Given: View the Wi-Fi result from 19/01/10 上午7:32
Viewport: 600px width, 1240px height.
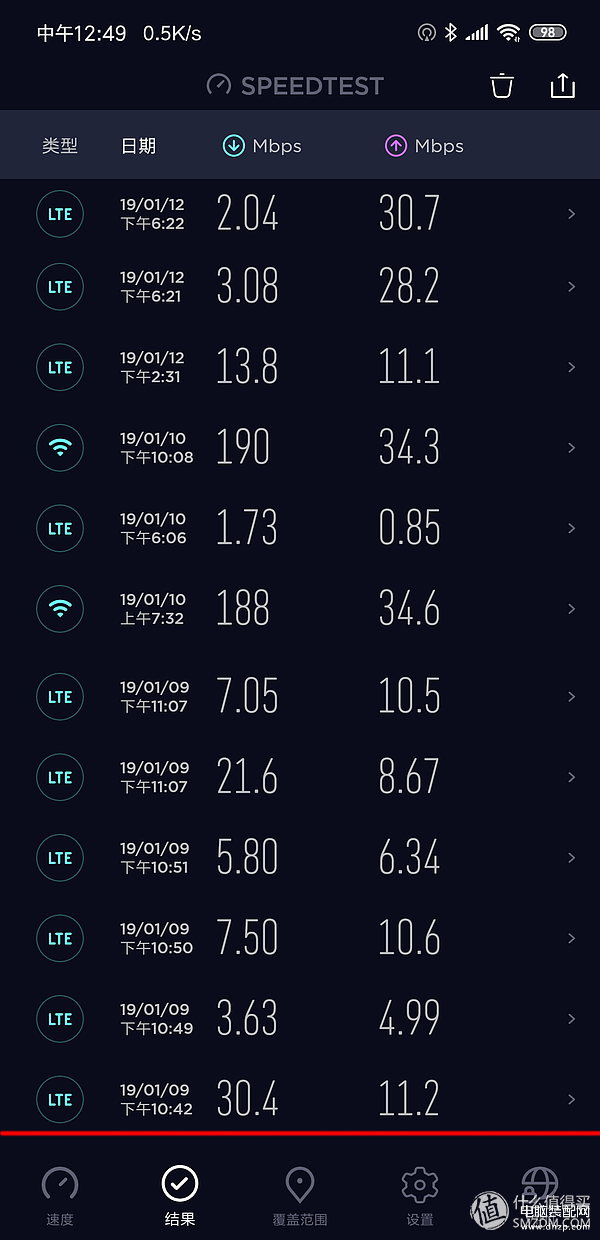Looking at the screenshot, I should [300, 609].
